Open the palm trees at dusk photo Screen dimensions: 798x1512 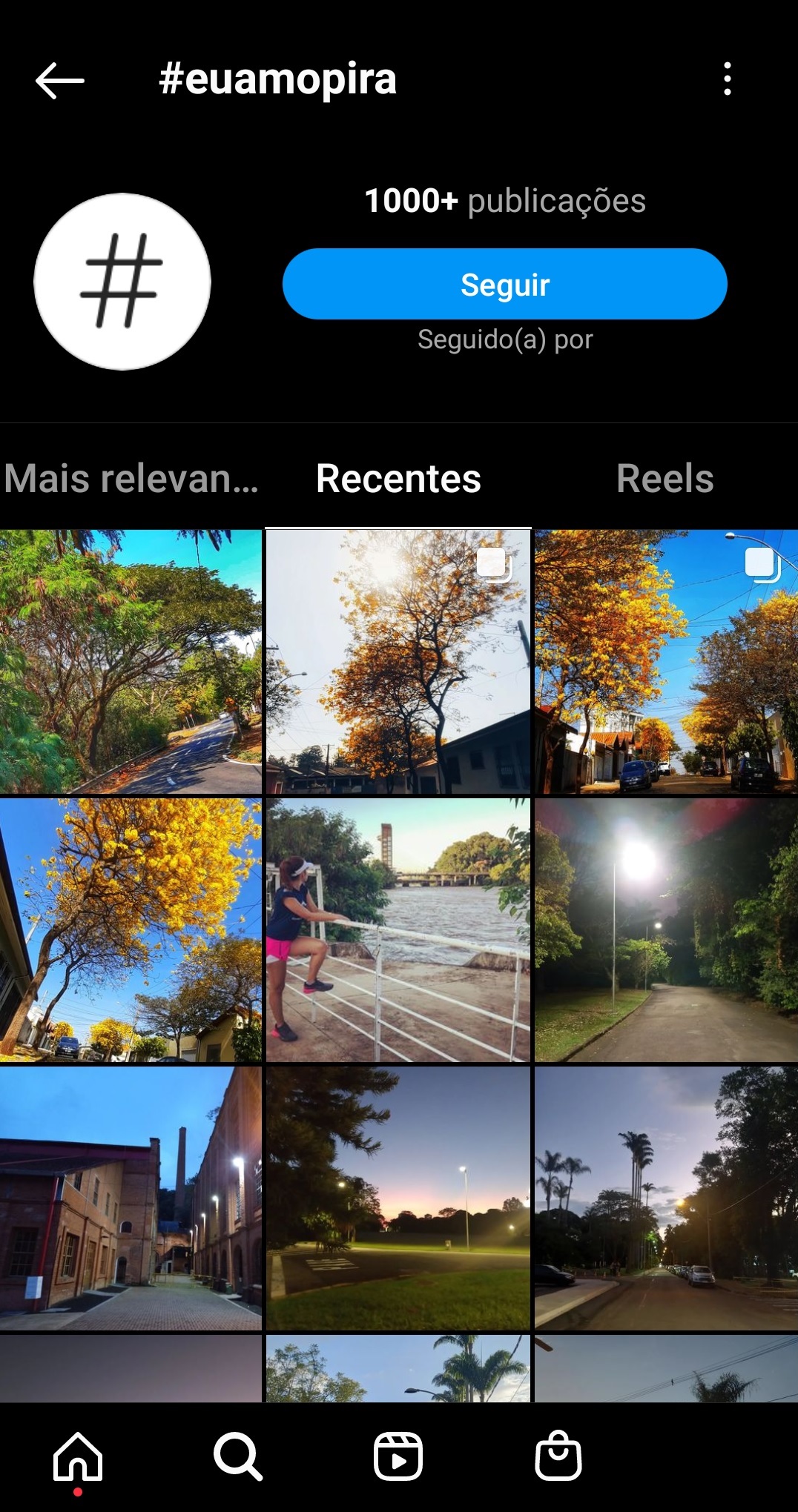click(666, 1198)
